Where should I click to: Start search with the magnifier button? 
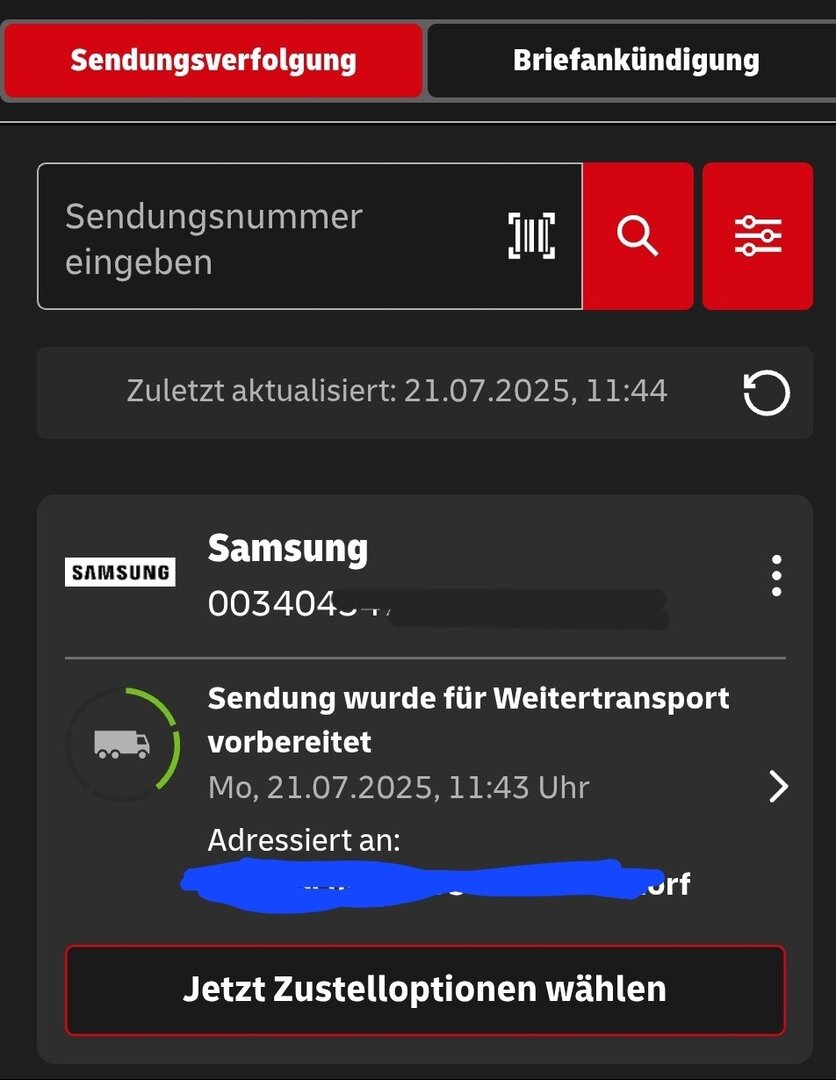(x=637, y=237)
